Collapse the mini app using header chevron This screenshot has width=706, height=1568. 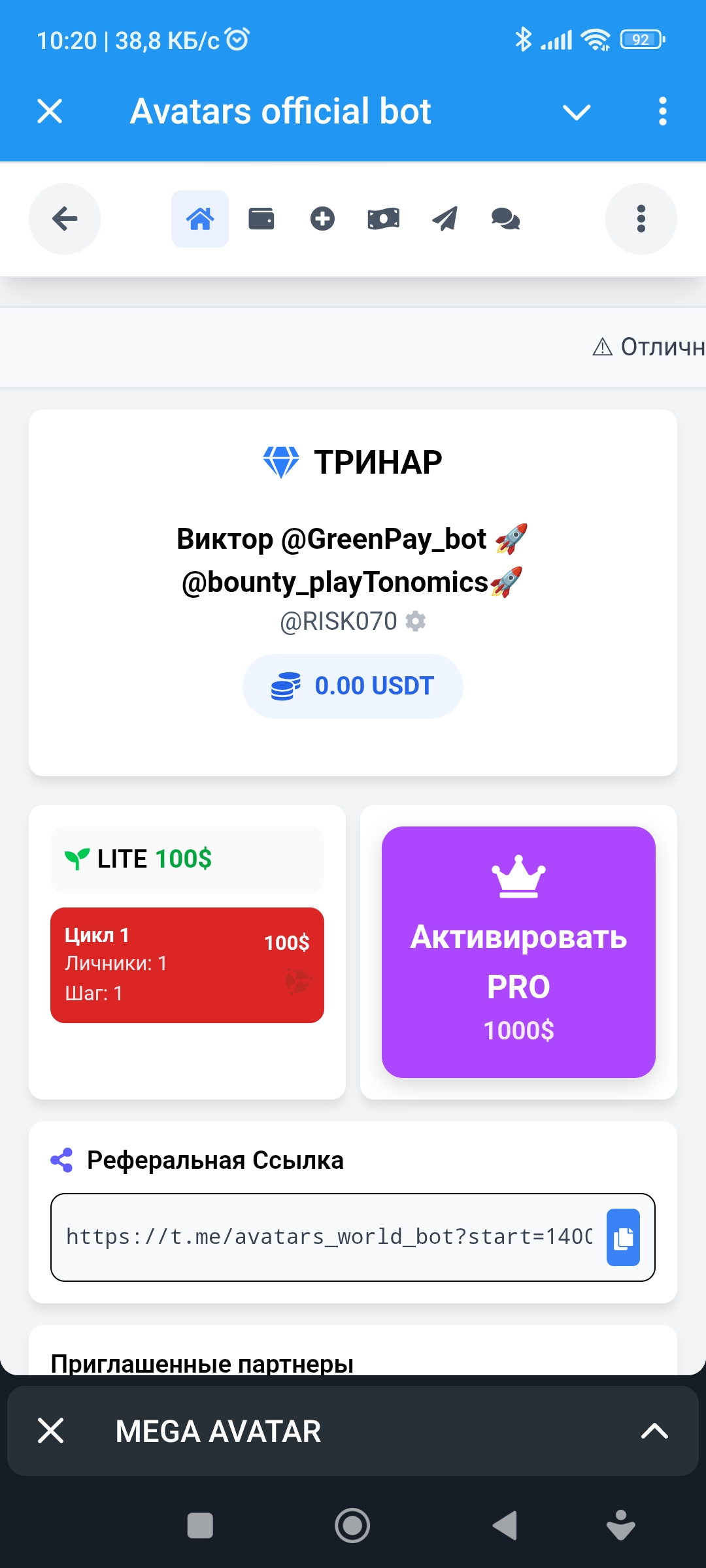tap(576, 112)
